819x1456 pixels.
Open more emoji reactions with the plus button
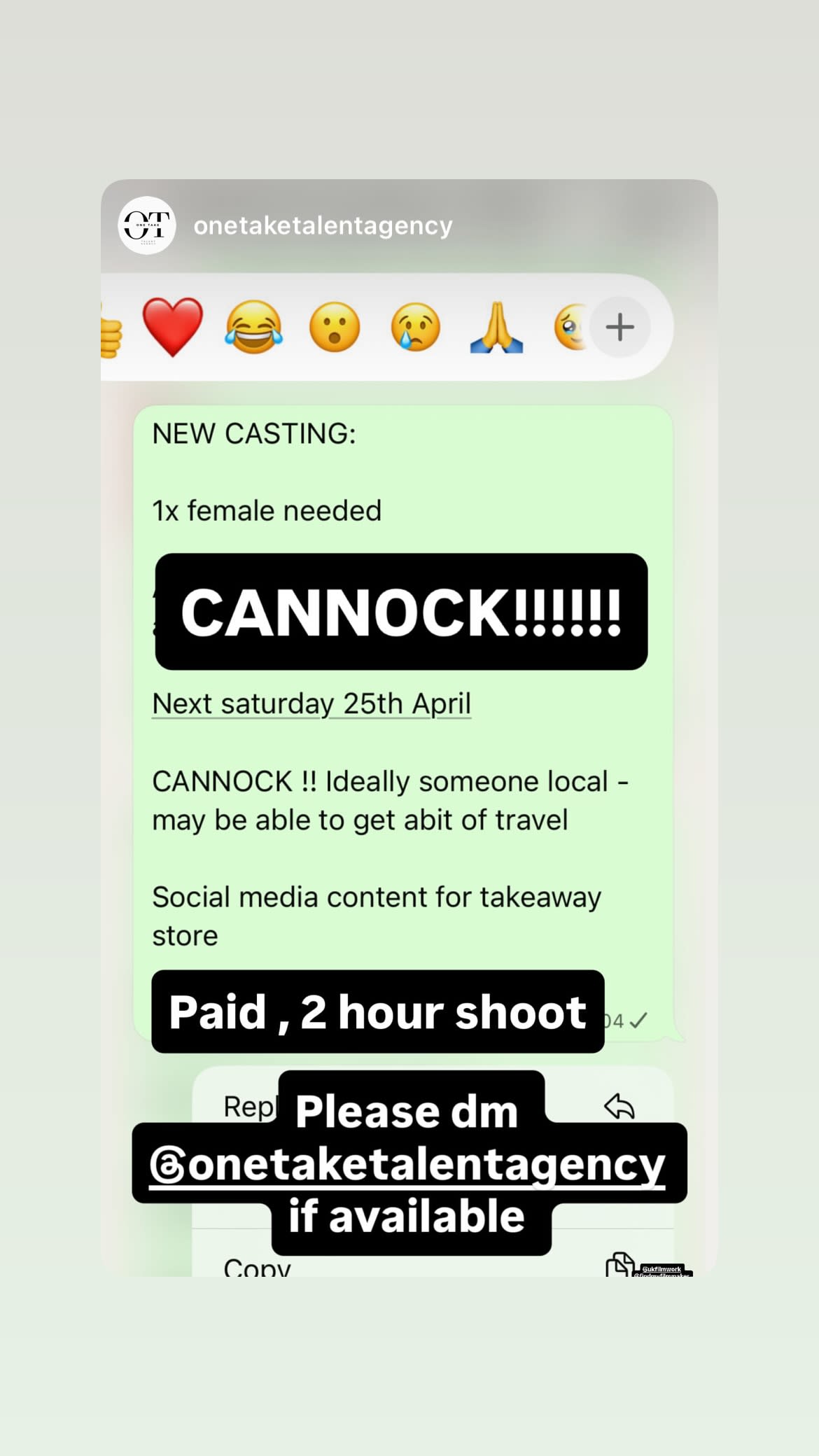(x=619, y=326)
